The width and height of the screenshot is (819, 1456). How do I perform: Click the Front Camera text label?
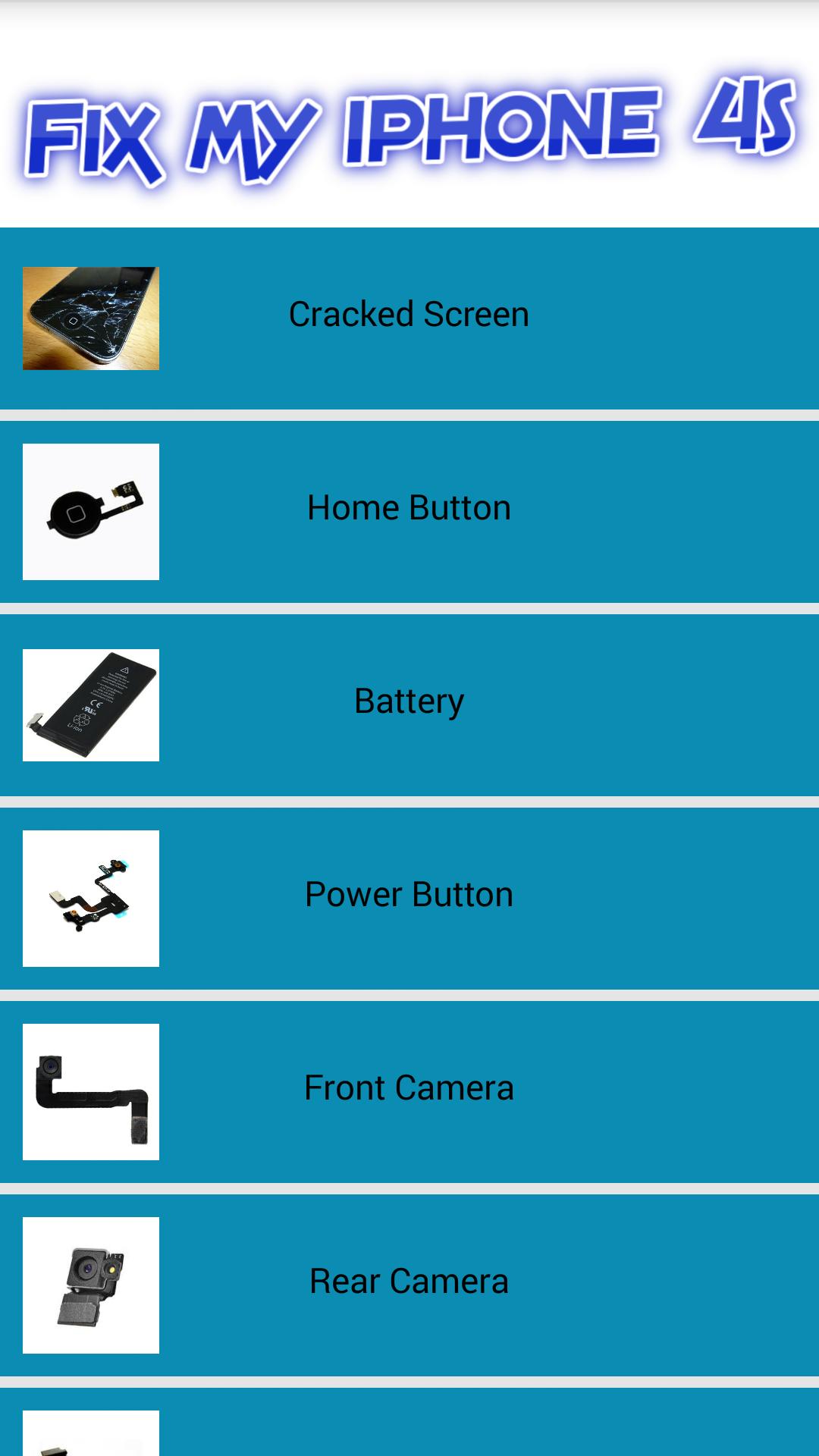[x=409, y=1086]
